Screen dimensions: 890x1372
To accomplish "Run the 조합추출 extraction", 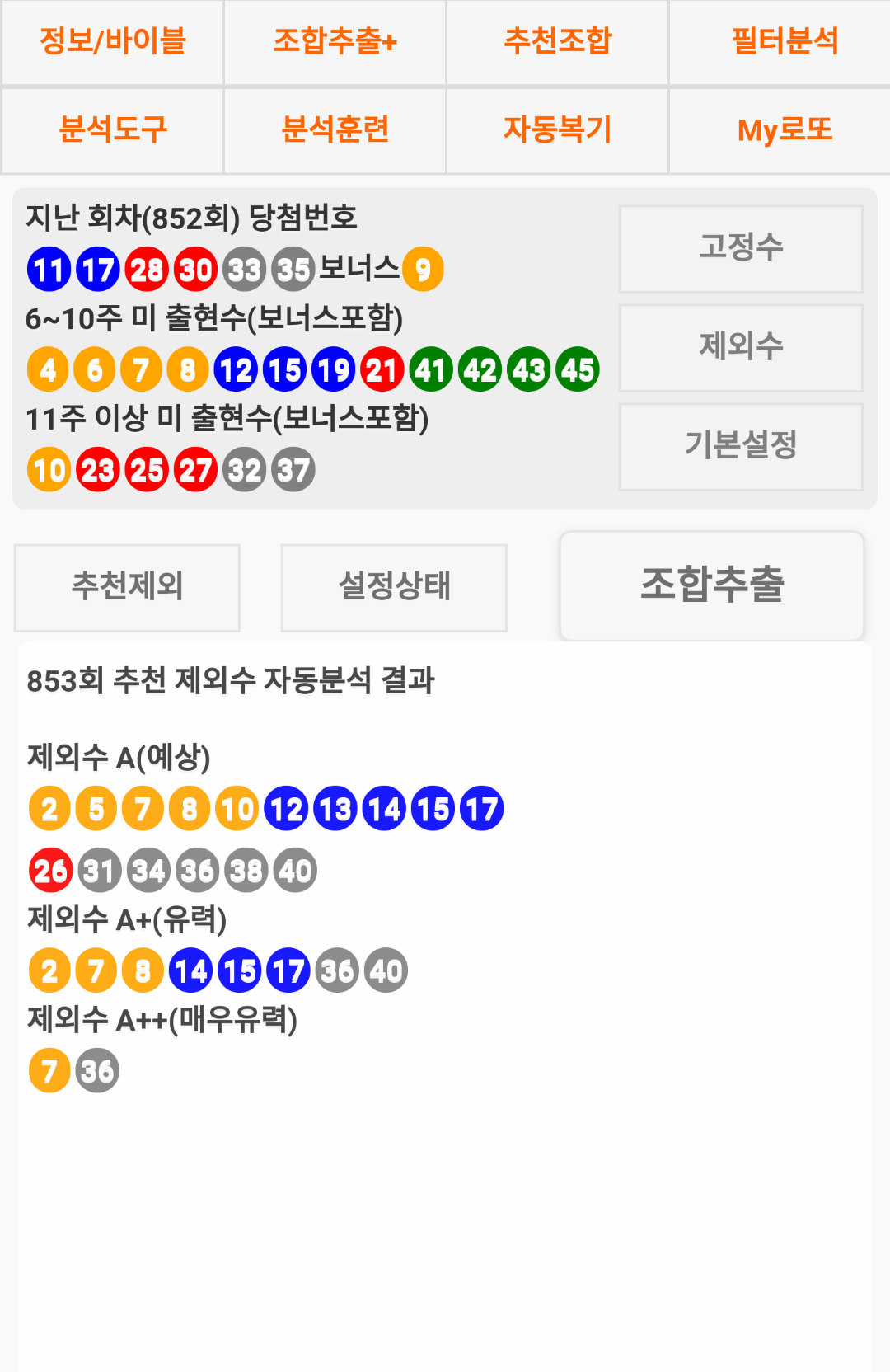I will pyautogui.click(x=712, y=585).
